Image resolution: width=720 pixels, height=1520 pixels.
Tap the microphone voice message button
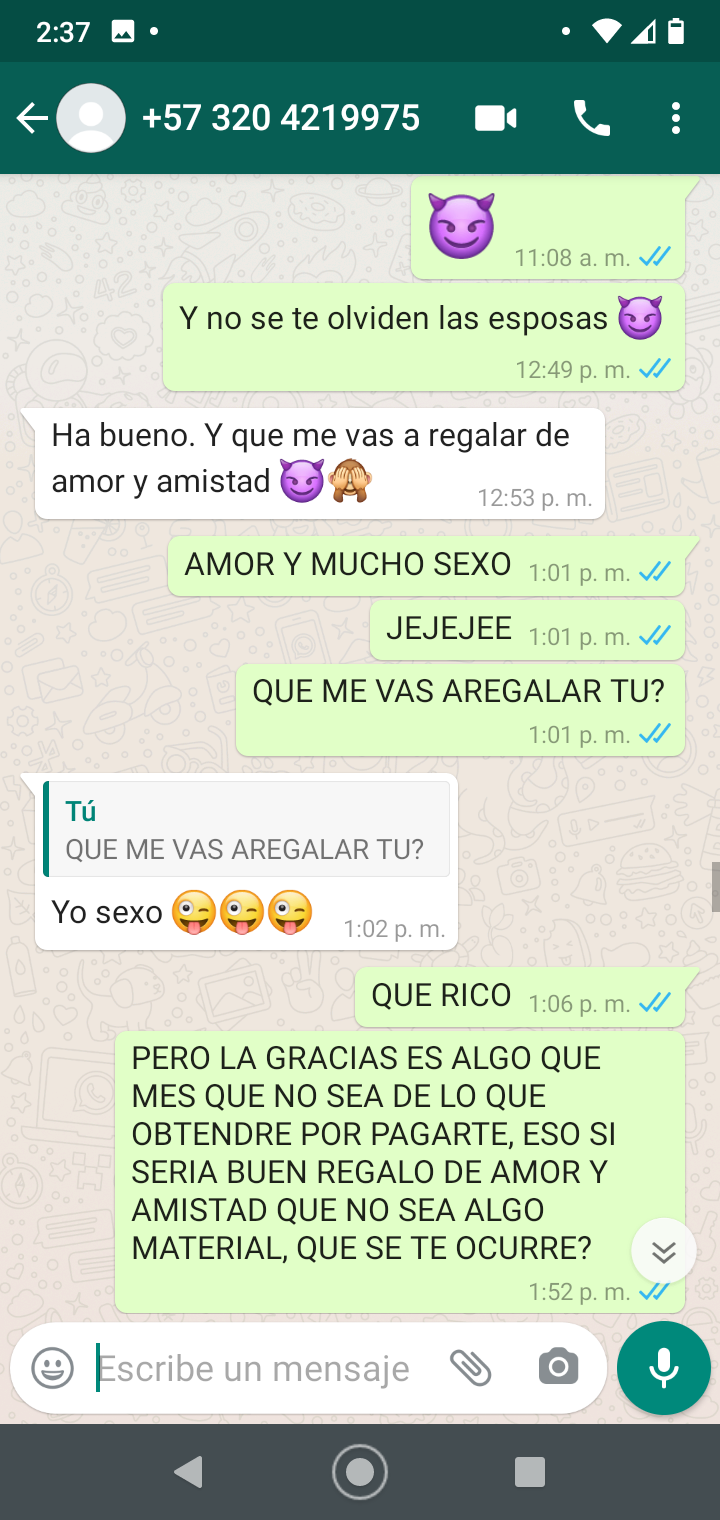[664, 1368]
